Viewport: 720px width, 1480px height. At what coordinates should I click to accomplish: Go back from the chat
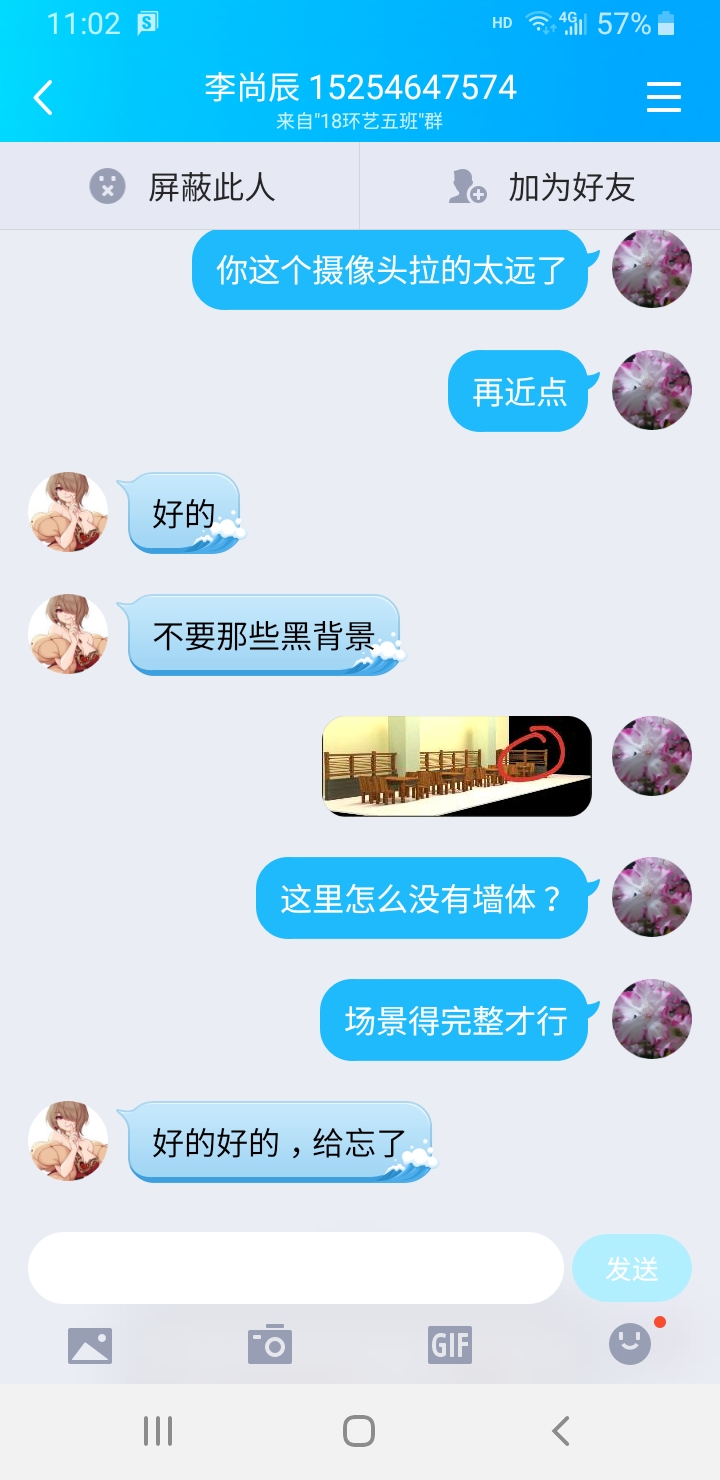pyautogui.click(x=43, y=98)
